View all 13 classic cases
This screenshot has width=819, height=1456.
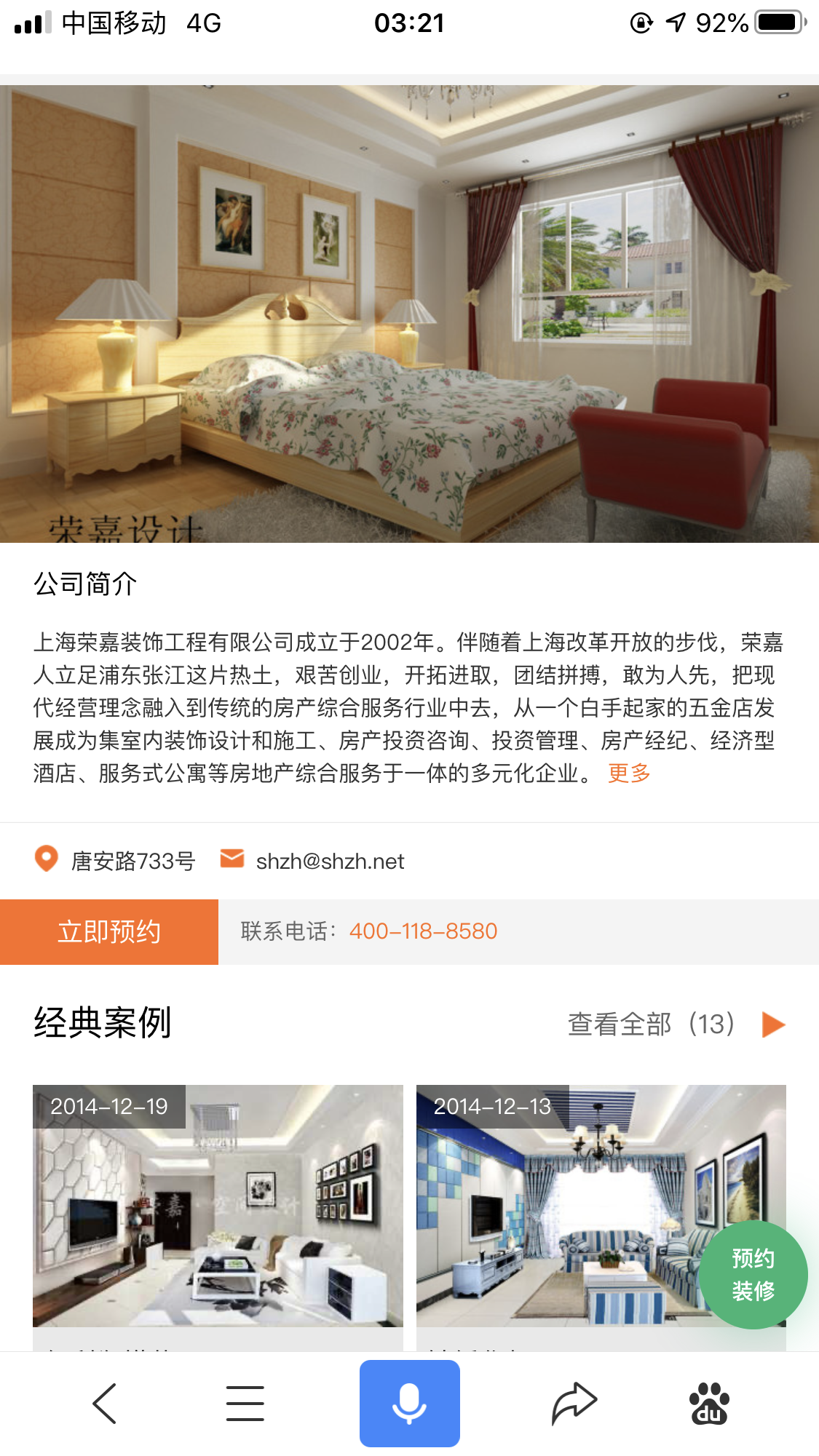[x=676, y=1025]
